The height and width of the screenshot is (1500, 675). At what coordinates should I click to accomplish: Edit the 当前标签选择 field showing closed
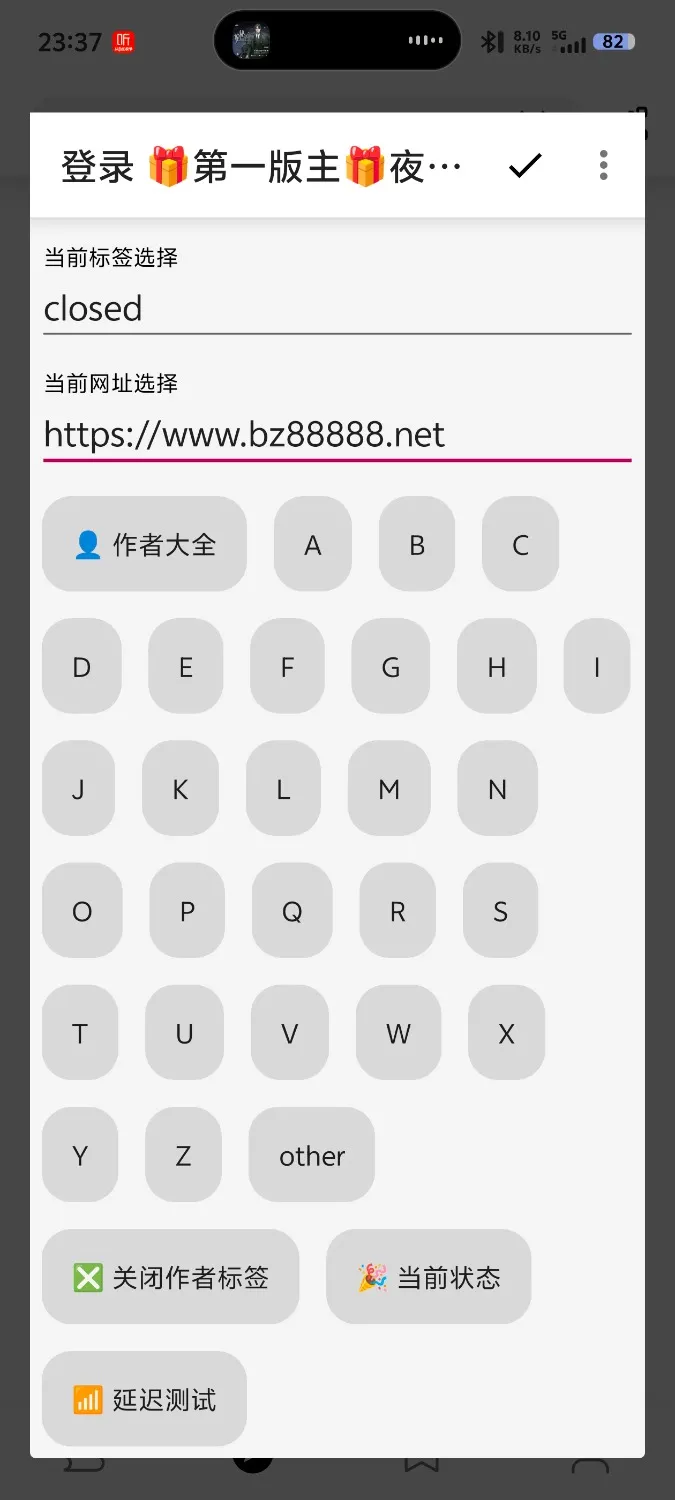click(337, 308)
